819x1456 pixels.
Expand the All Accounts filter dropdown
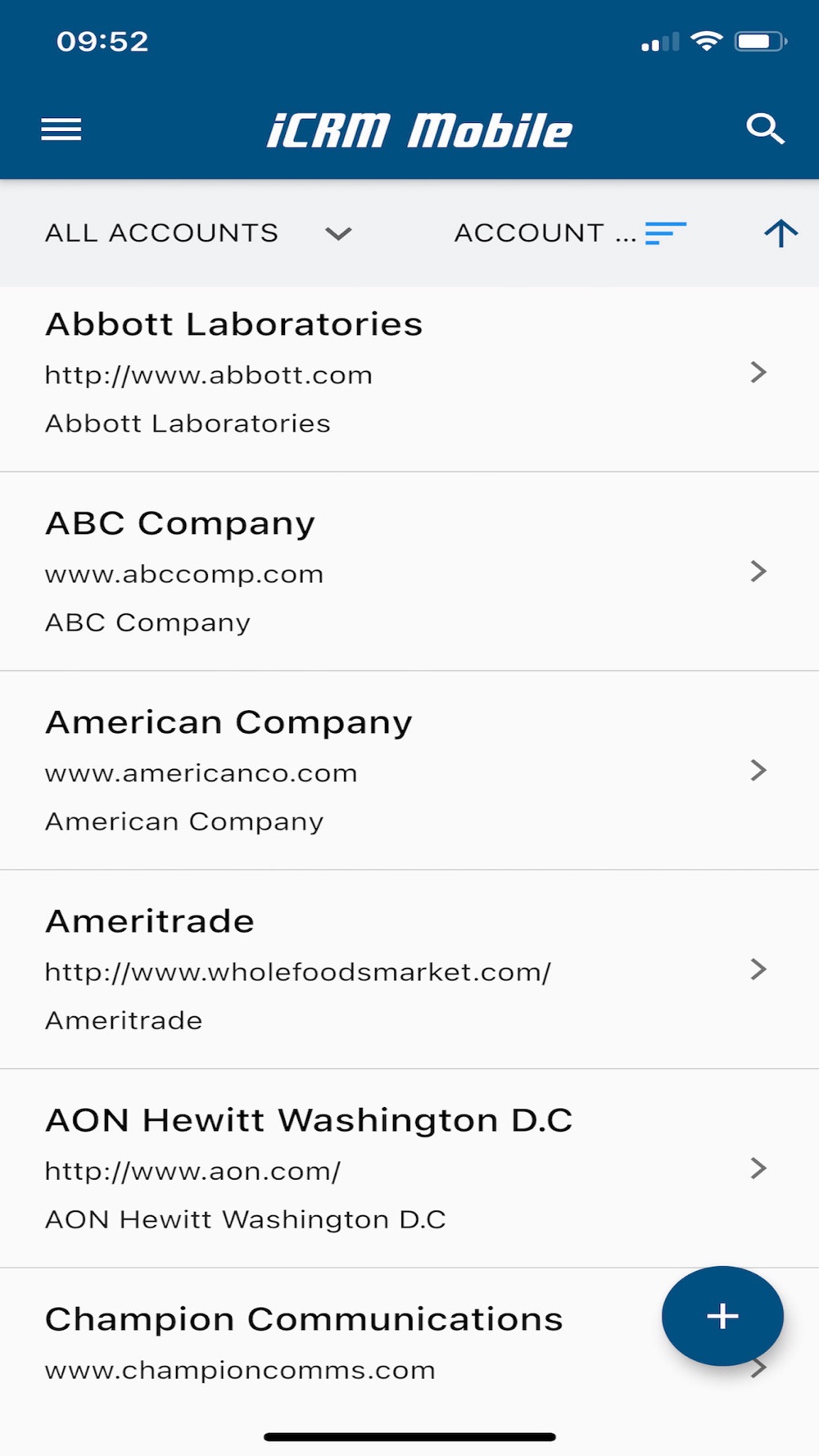(198, 233)
